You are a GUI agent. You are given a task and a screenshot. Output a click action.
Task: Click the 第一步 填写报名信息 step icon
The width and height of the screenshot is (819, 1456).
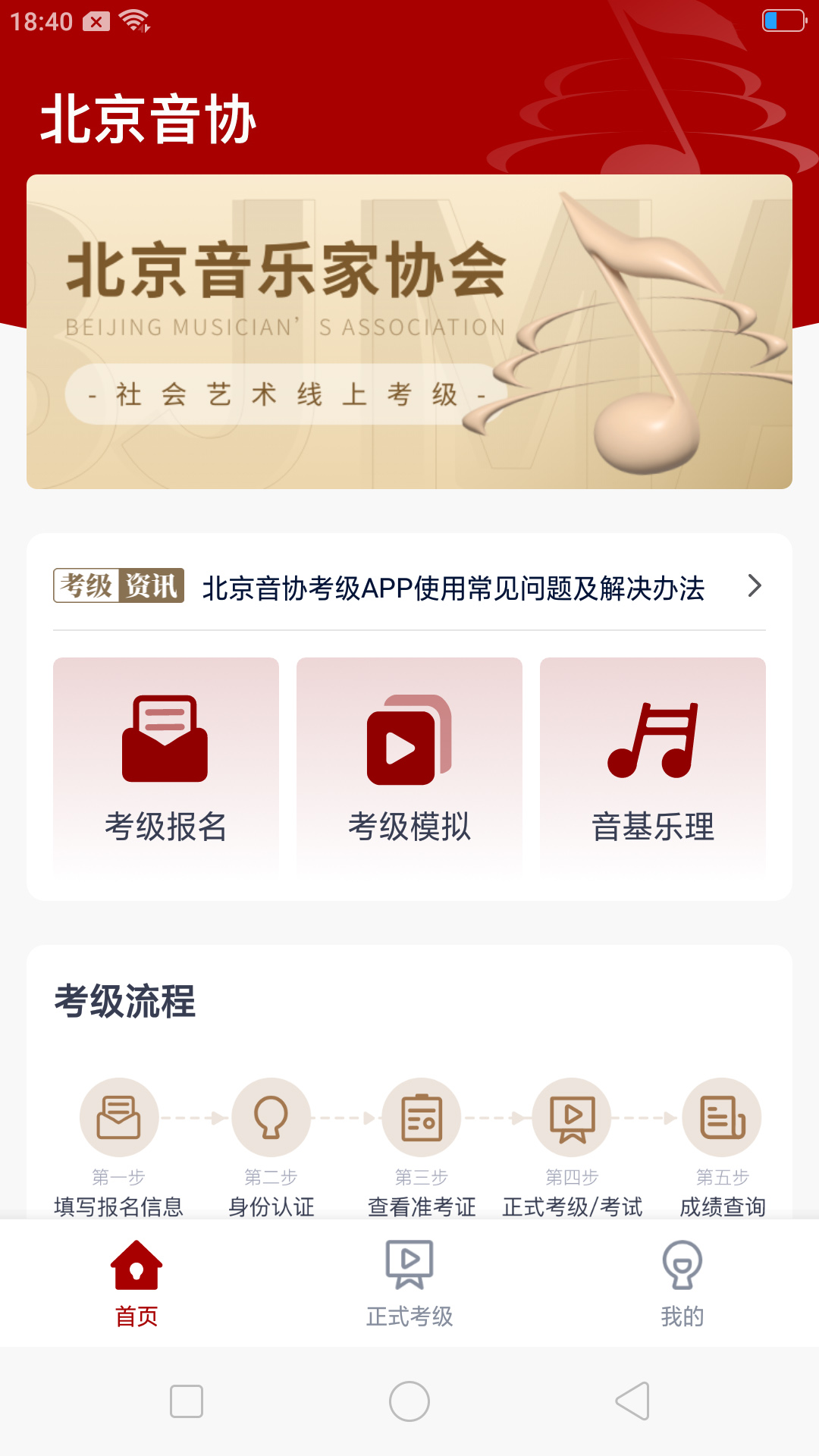point(118,1116)
